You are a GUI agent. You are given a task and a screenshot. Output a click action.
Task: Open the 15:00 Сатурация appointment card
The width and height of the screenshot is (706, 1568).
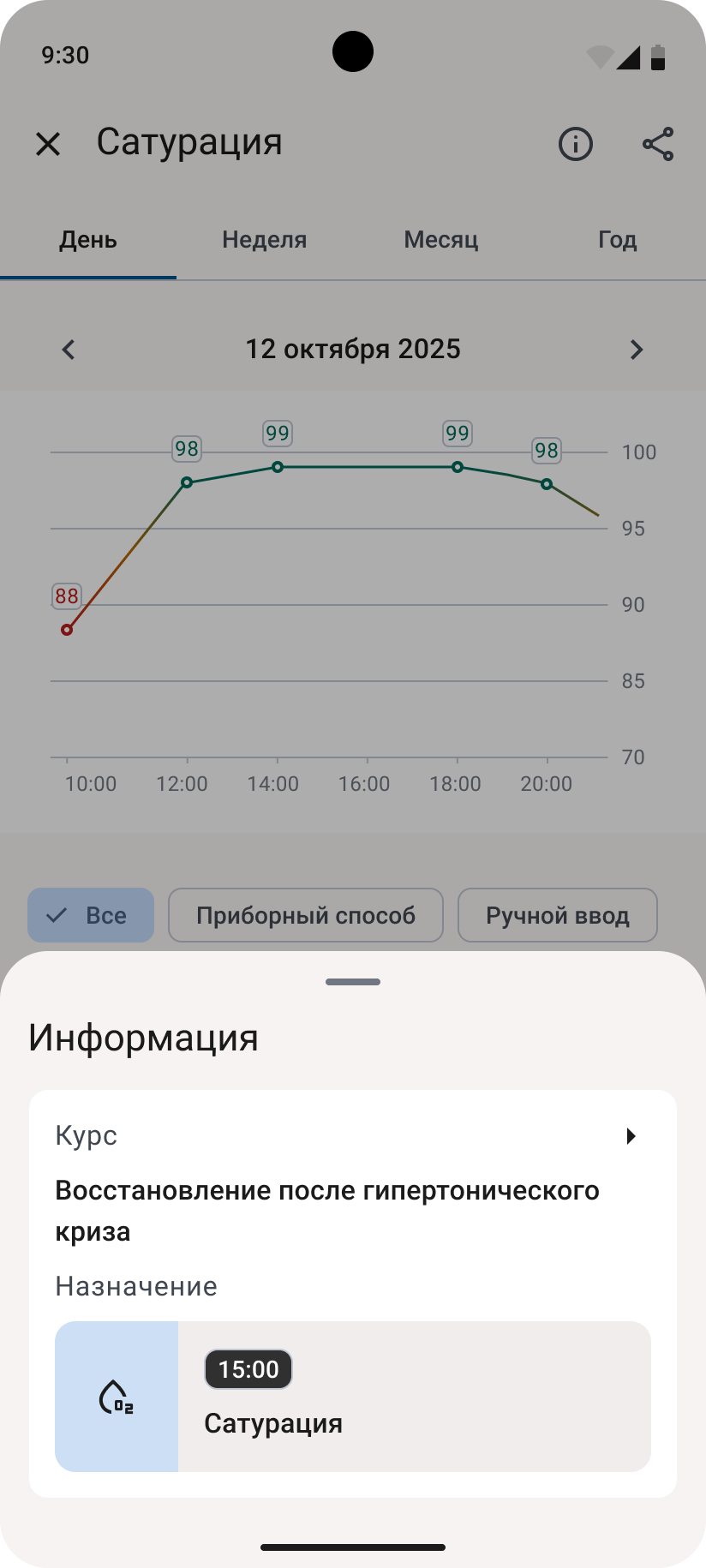353,1396
